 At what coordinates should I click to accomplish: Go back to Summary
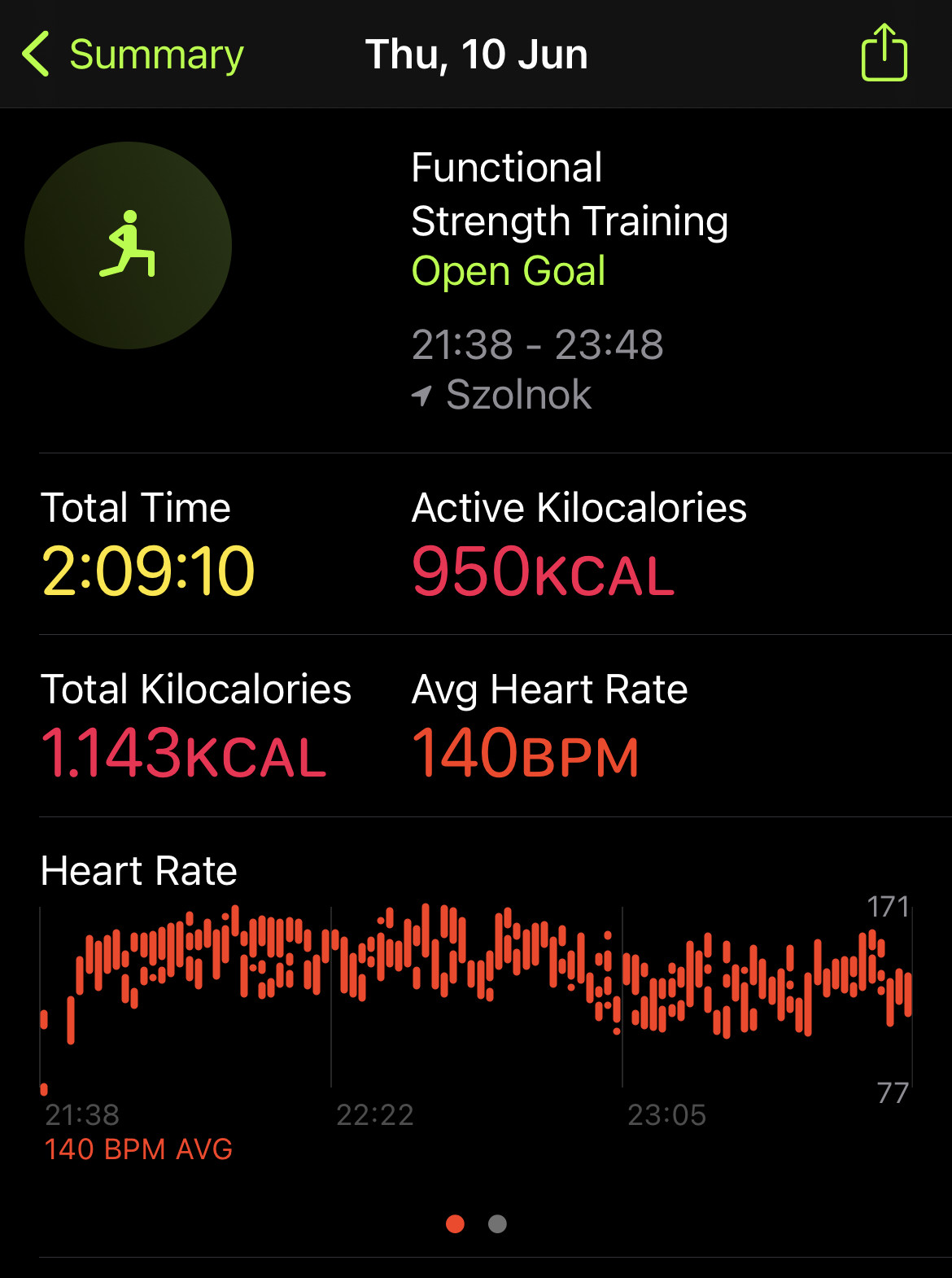click(133, 55)
